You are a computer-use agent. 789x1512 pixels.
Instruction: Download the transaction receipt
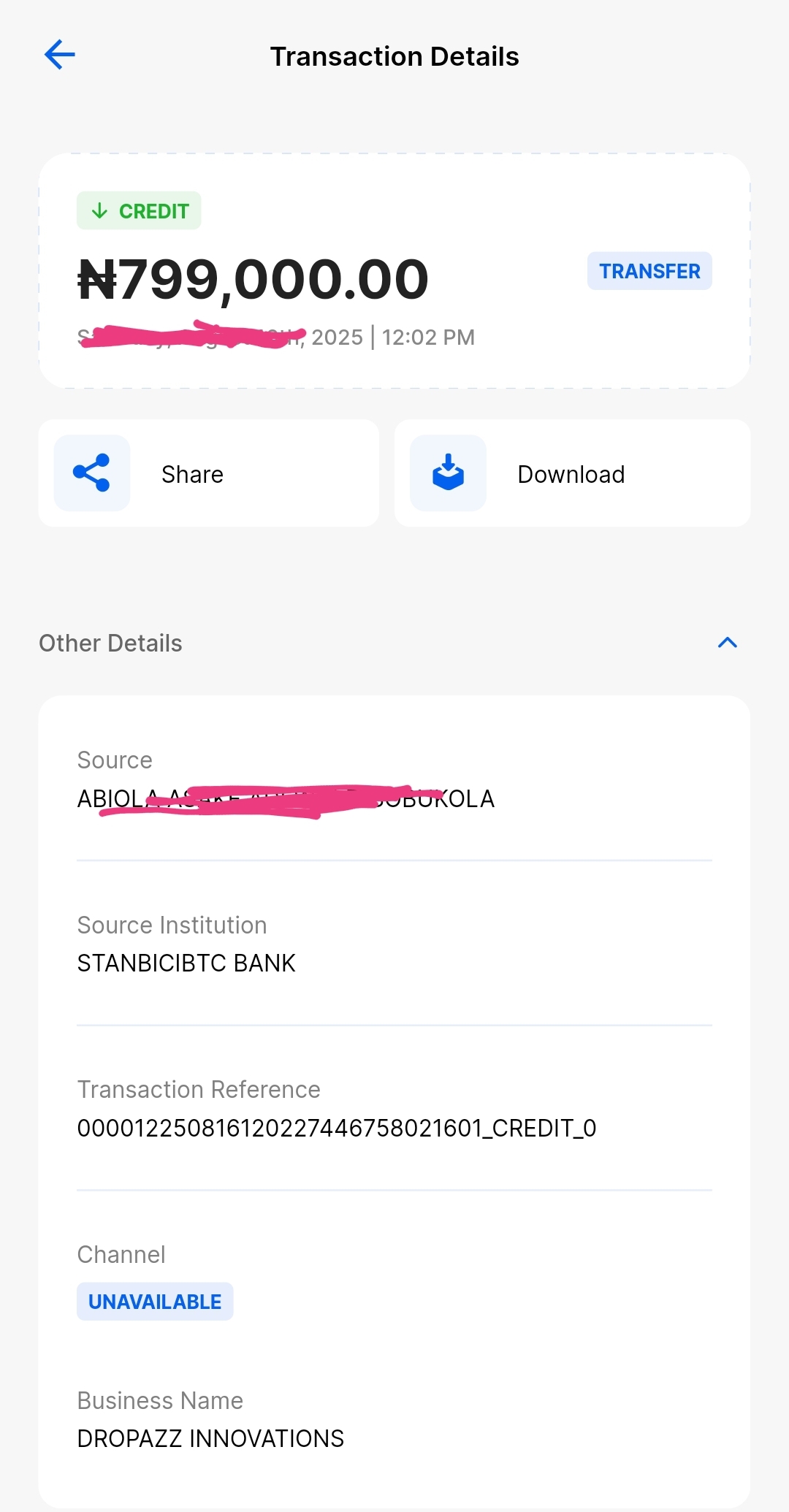[x=572, y=473]
